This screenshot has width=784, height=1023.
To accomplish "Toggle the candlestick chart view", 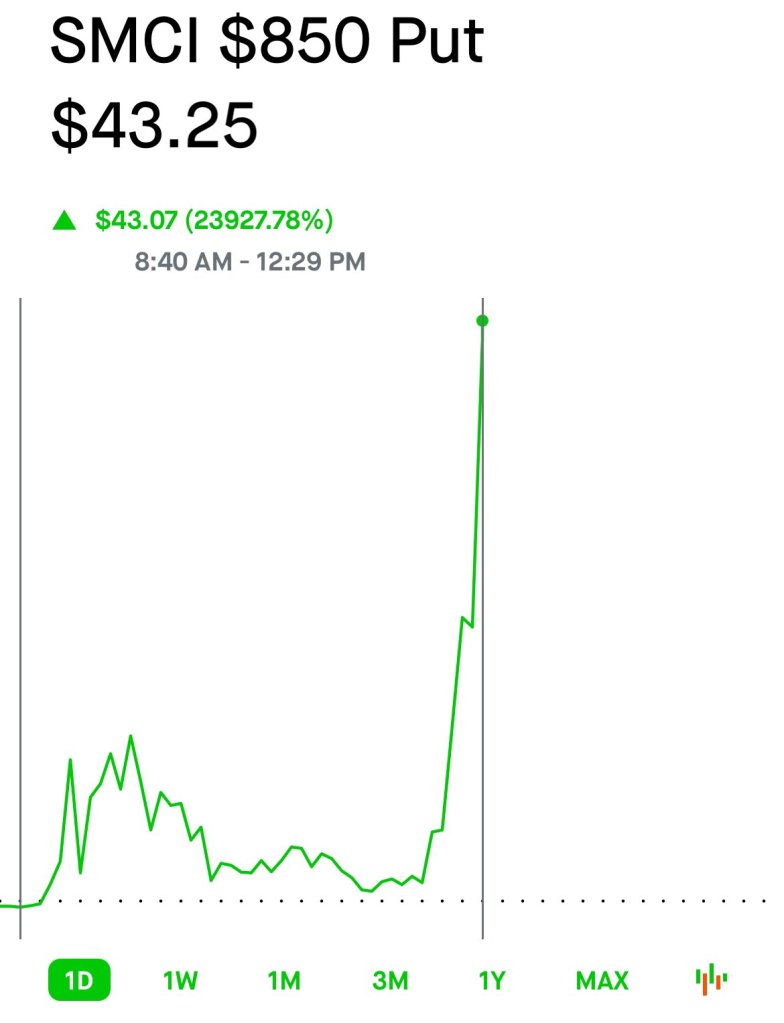I will click(x=711, y=980).
